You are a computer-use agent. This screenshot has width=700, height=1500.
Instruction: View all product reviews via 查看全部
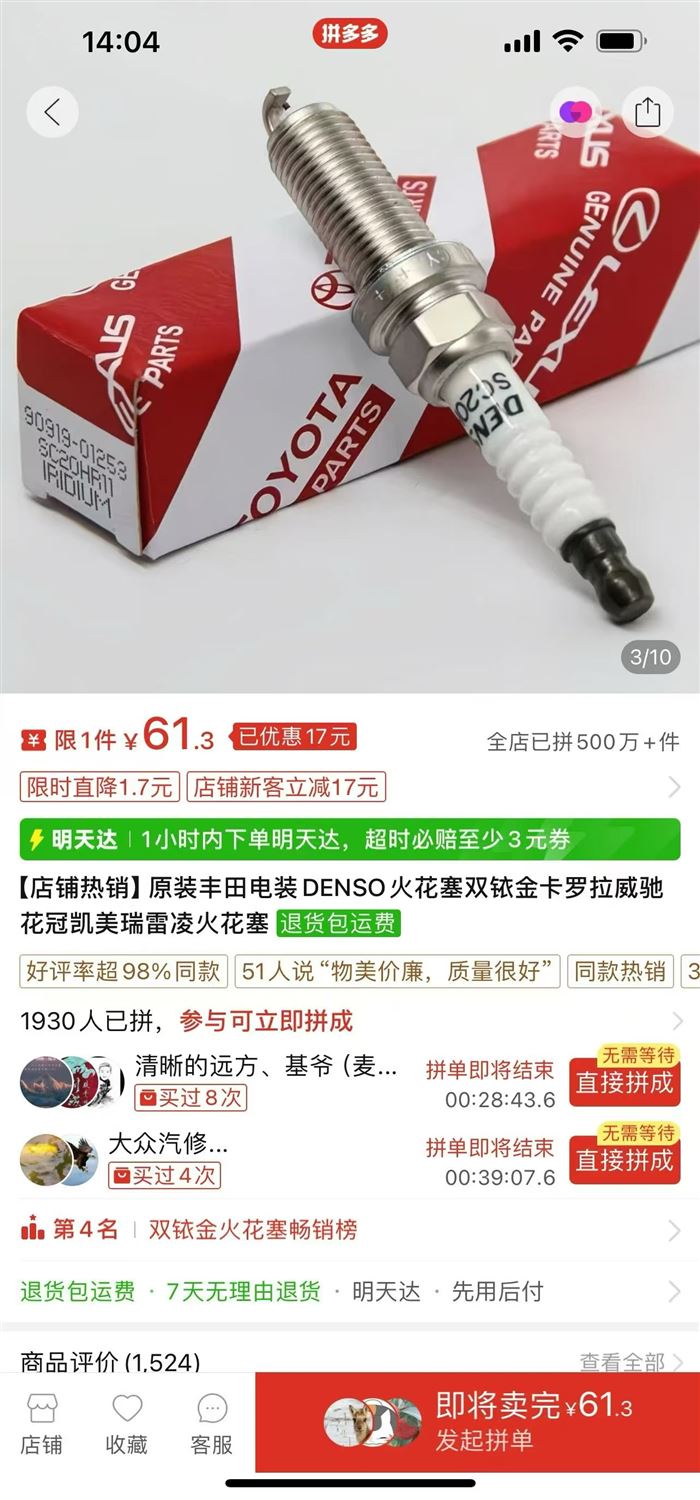click(x=630, y=1362)
